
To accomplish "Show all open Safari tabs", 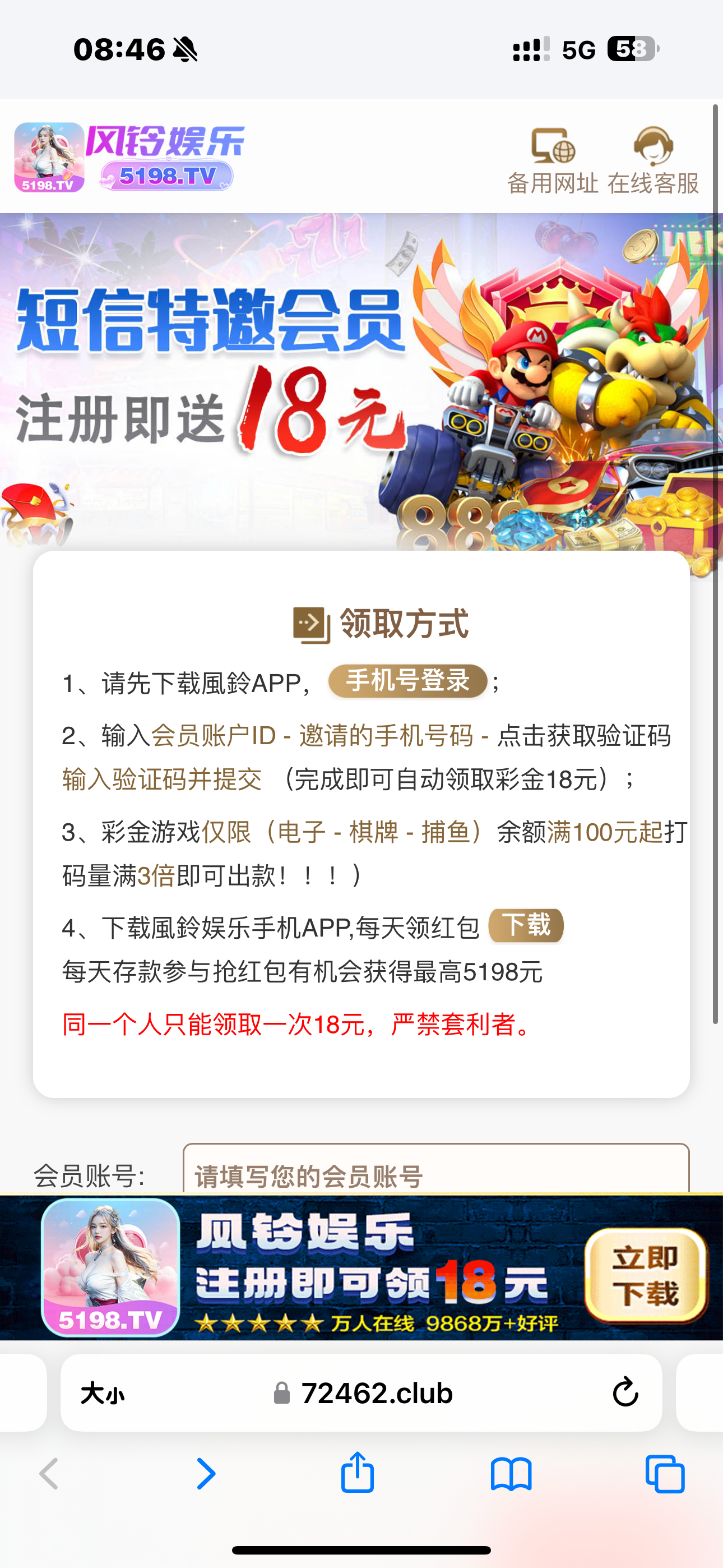I will (x=665, y=1474).
